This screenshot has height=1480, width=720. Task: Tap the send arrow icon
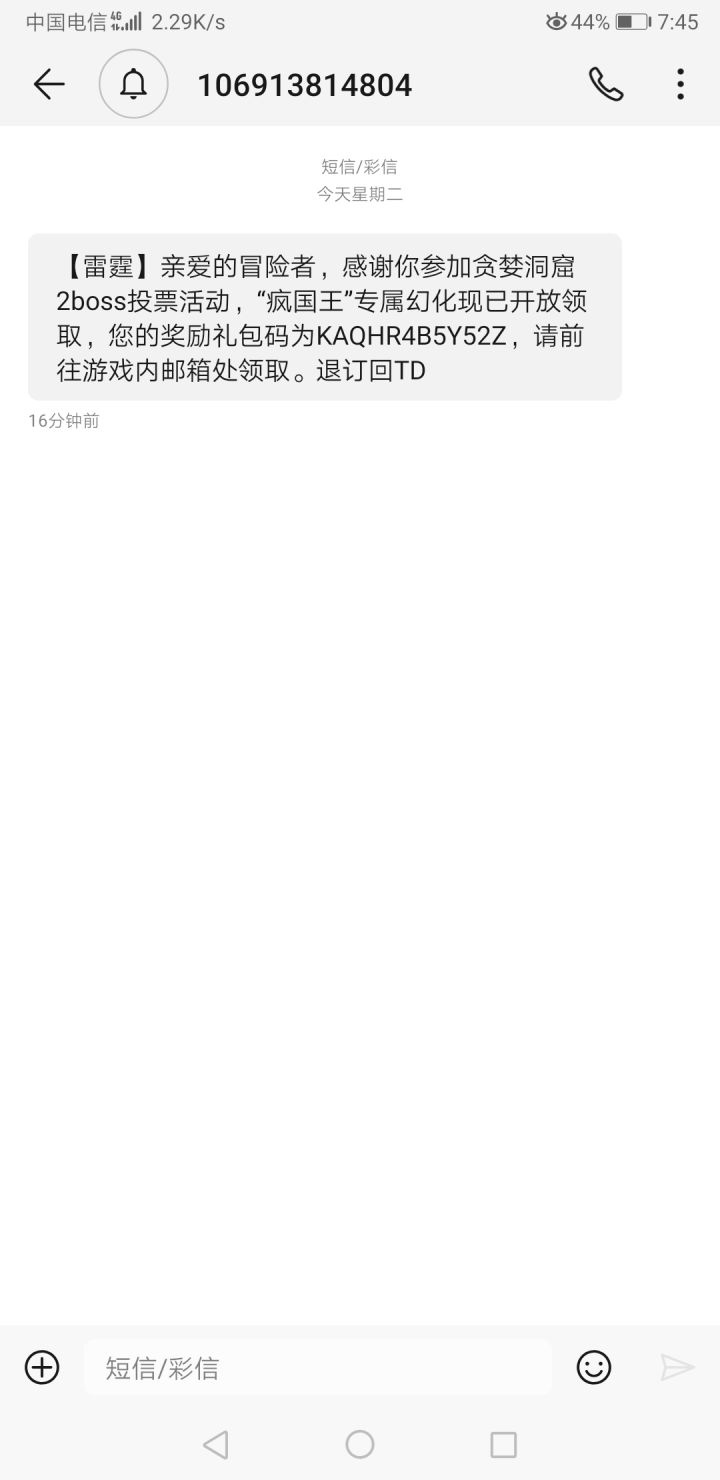[677, 1367]
